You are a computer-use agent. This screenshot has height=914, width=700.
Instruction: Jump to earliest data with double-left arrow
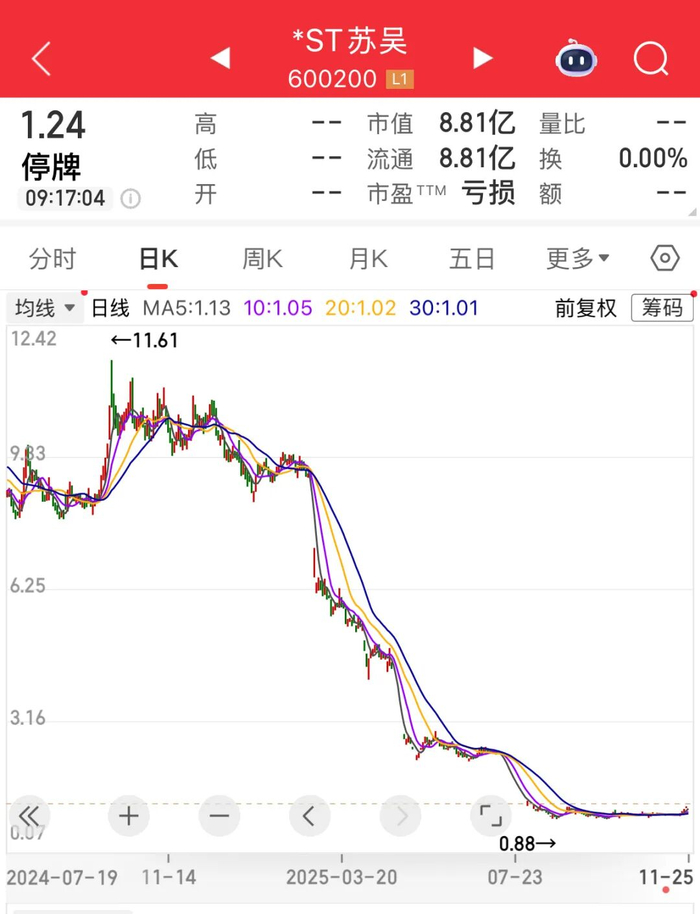click(30, 816)
